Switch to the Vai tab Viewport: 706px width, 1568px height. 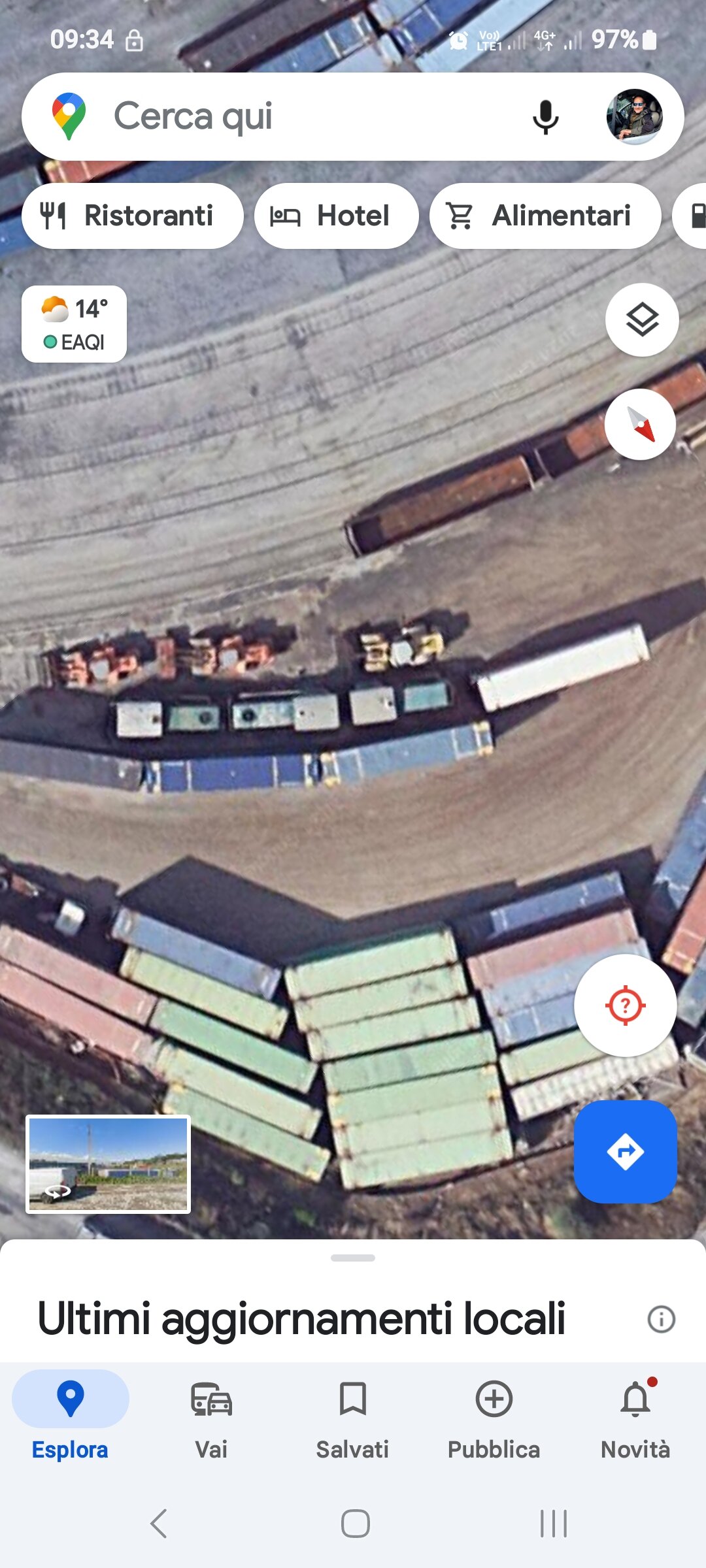(x=211, y=1422)
